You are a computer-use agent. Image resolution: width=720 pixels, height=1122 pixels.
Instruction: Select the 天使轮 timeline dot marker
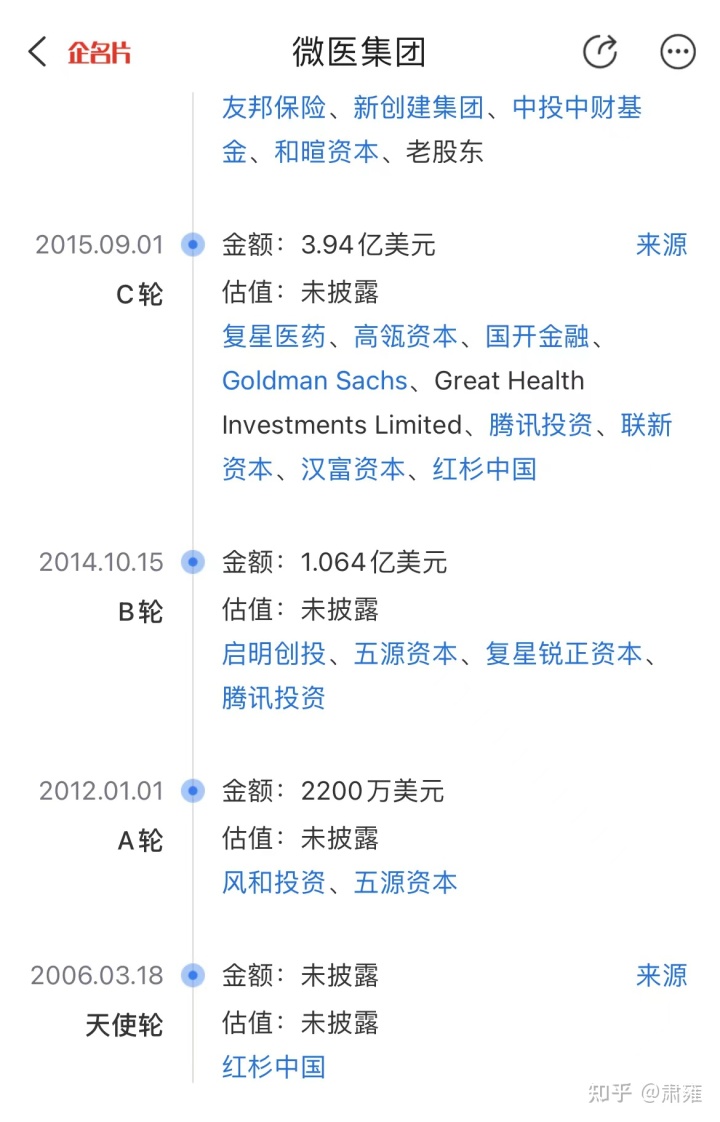pos(192,975)
